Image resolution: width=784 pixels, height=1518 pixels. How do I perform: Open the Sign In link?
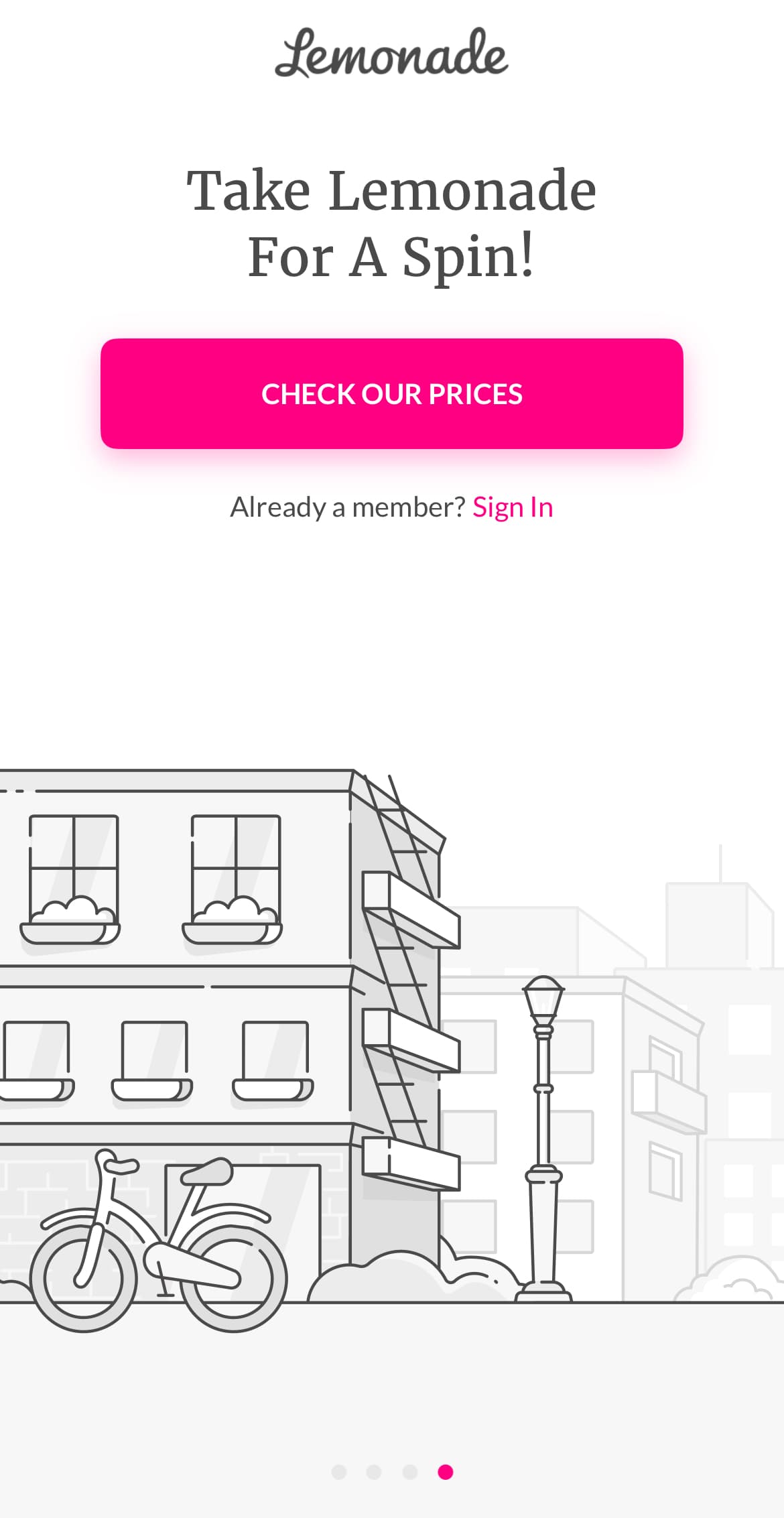513,507
